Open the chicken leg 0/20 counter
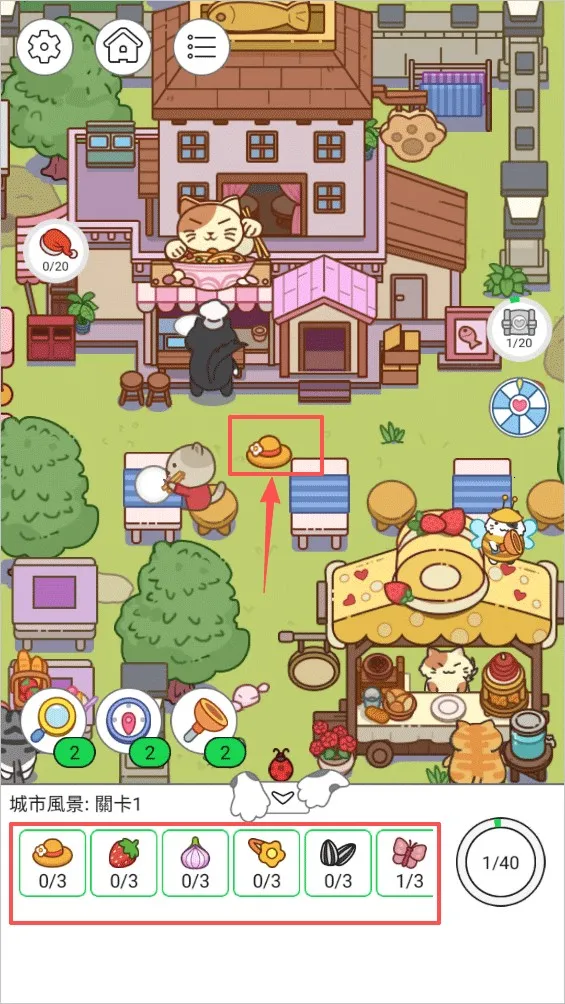Image resolution: width=565 pixels, height=1004 pixels. (54, 250)
